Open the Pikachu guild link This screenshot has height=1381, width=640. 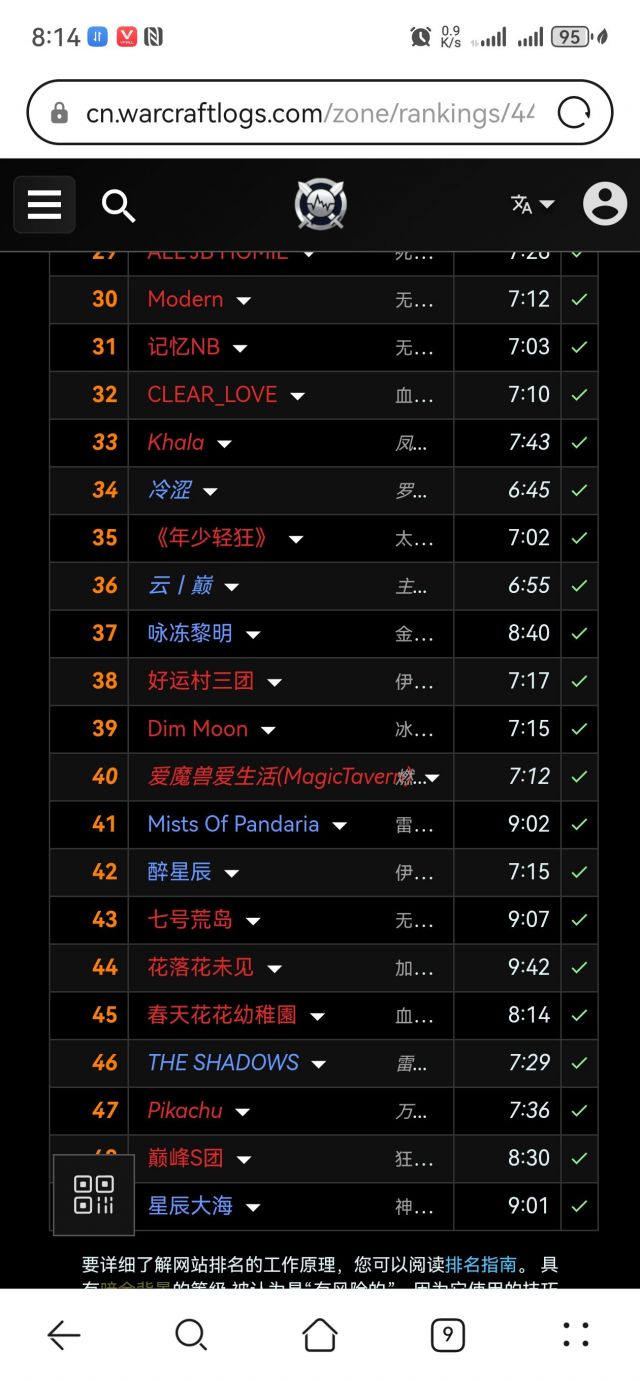pyautogui.click(x=185, y=1110)
